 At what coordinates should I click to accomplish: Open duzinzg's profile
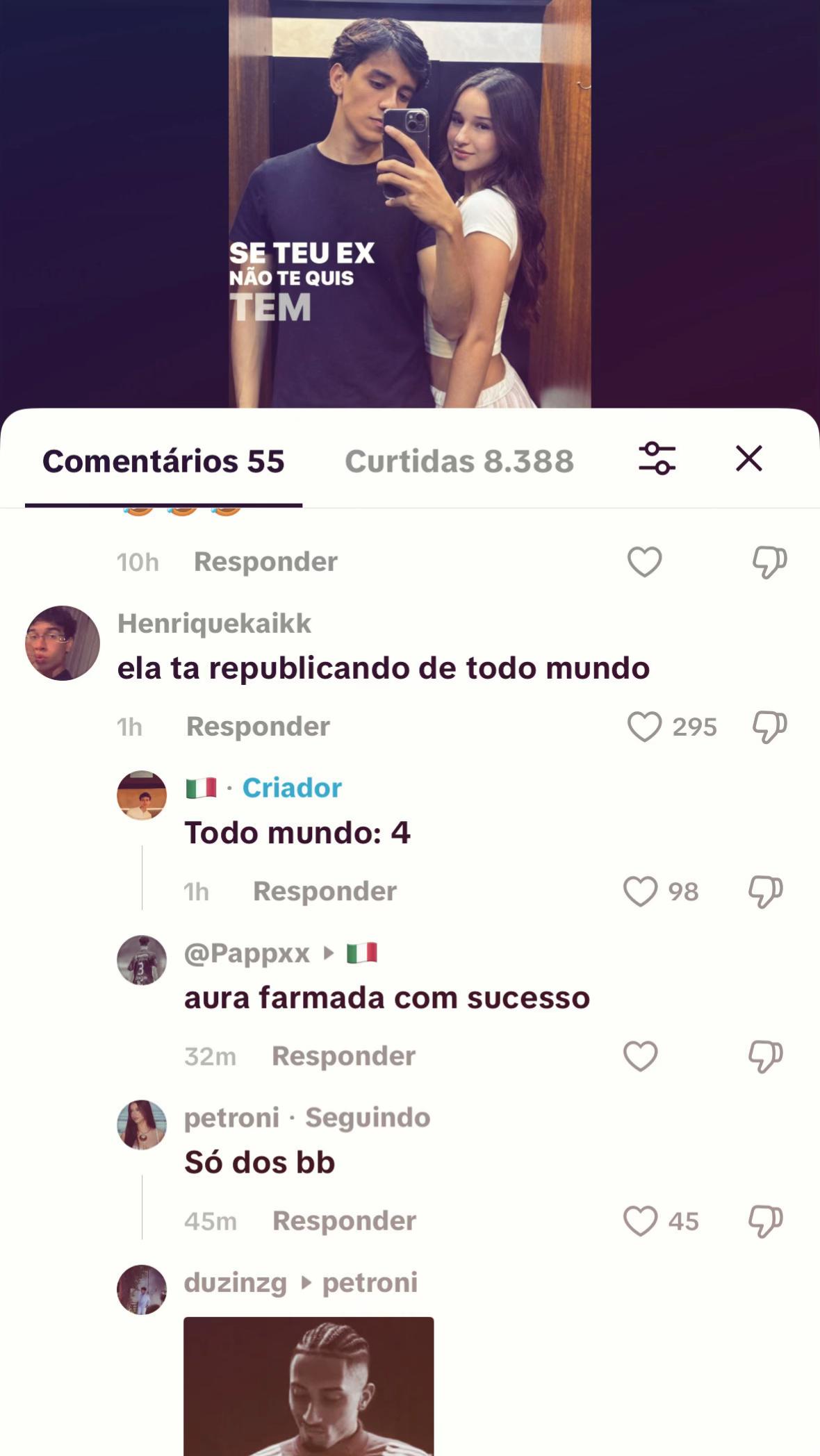pos(142,1289)
